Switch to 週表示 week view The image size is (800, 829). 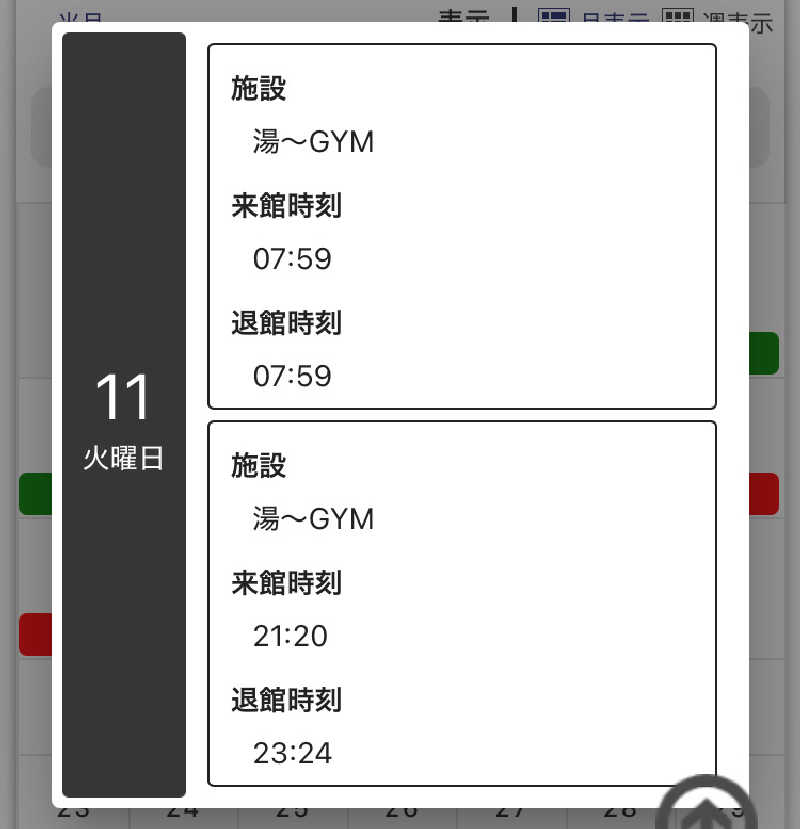tap(721, 20)
